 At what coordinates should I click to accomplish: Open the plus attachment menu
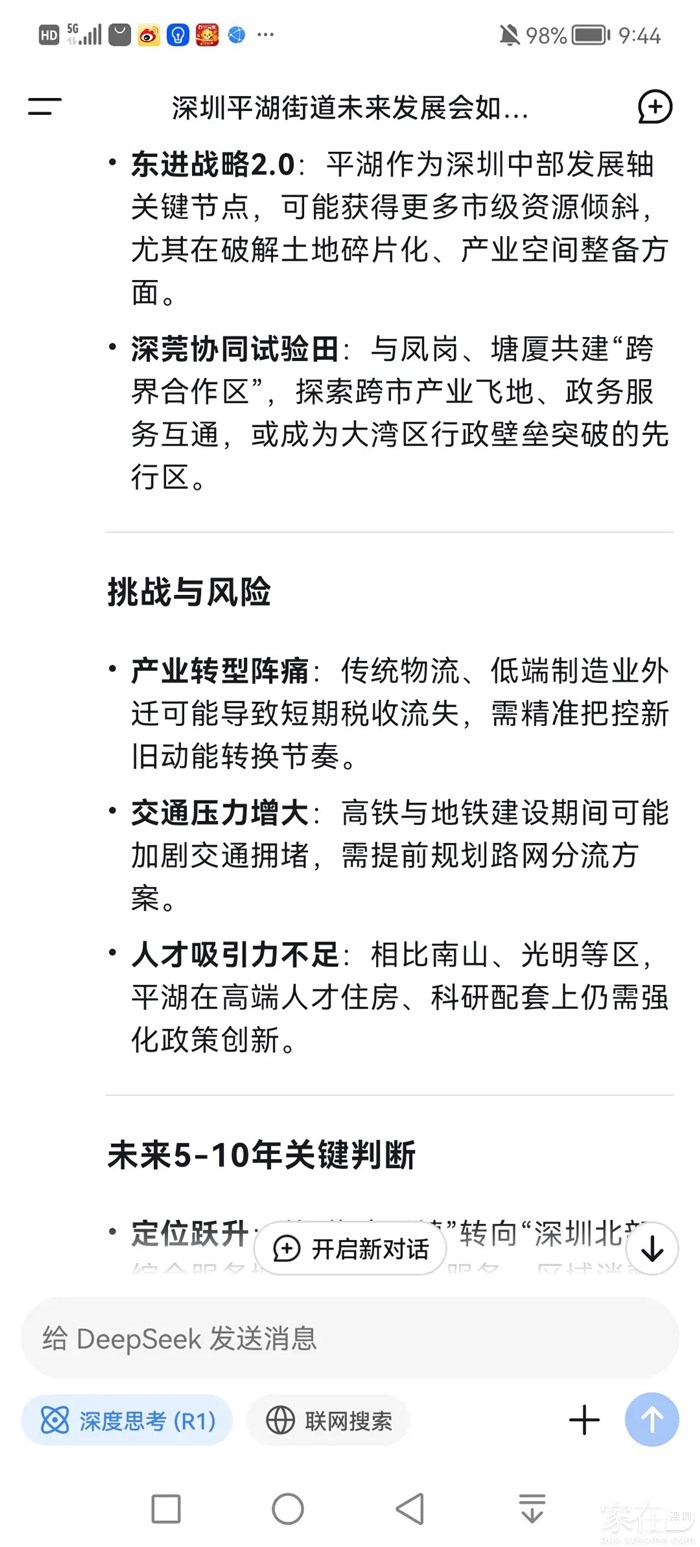584,1420
